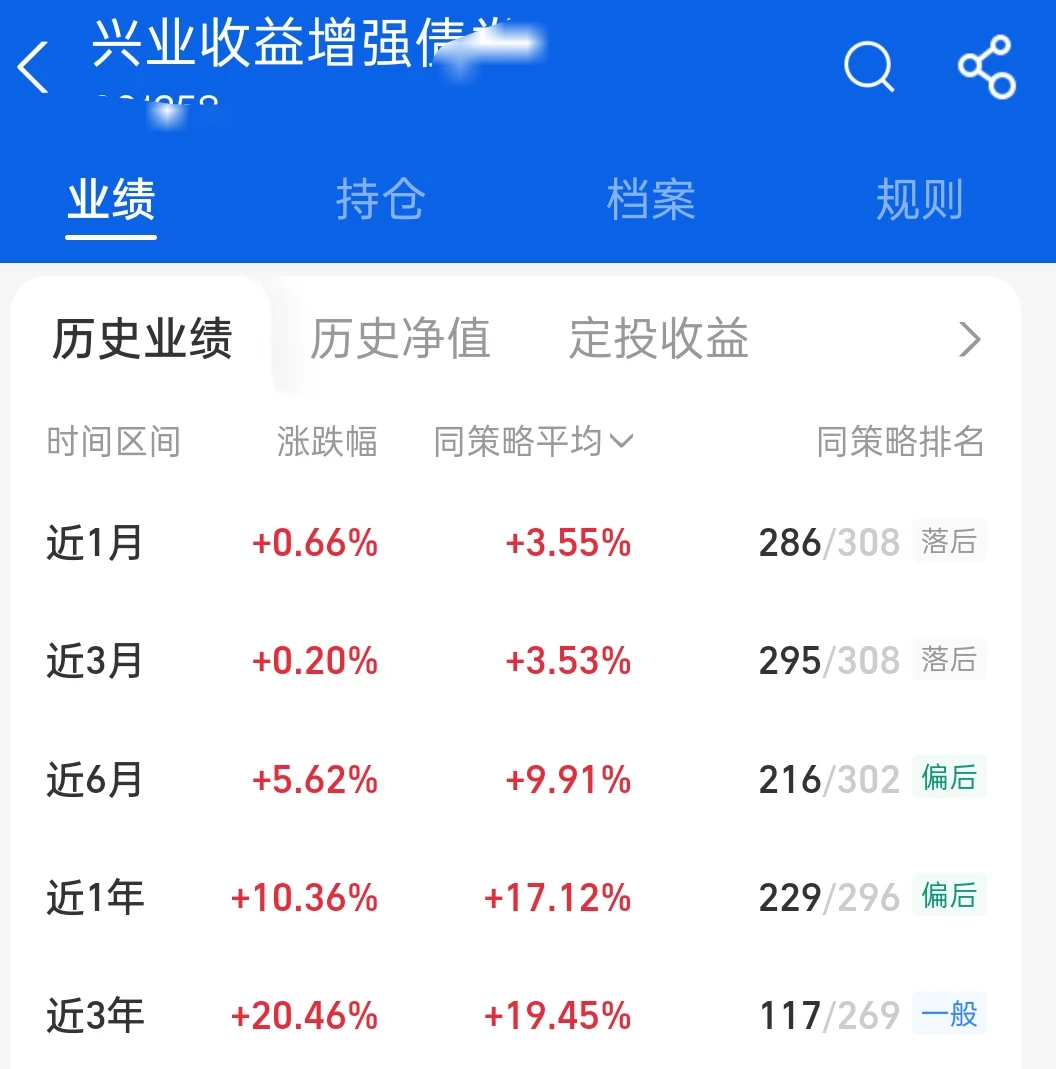Click the right chevron for more tabs
Screen dimensions: 1056x1069
tap(968, 340)
